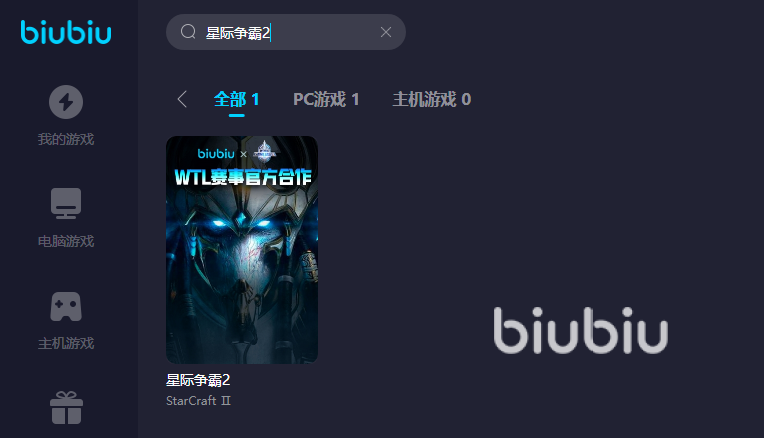Go back using the left chevron arrow
764x438 pixels.
[182, 99]
